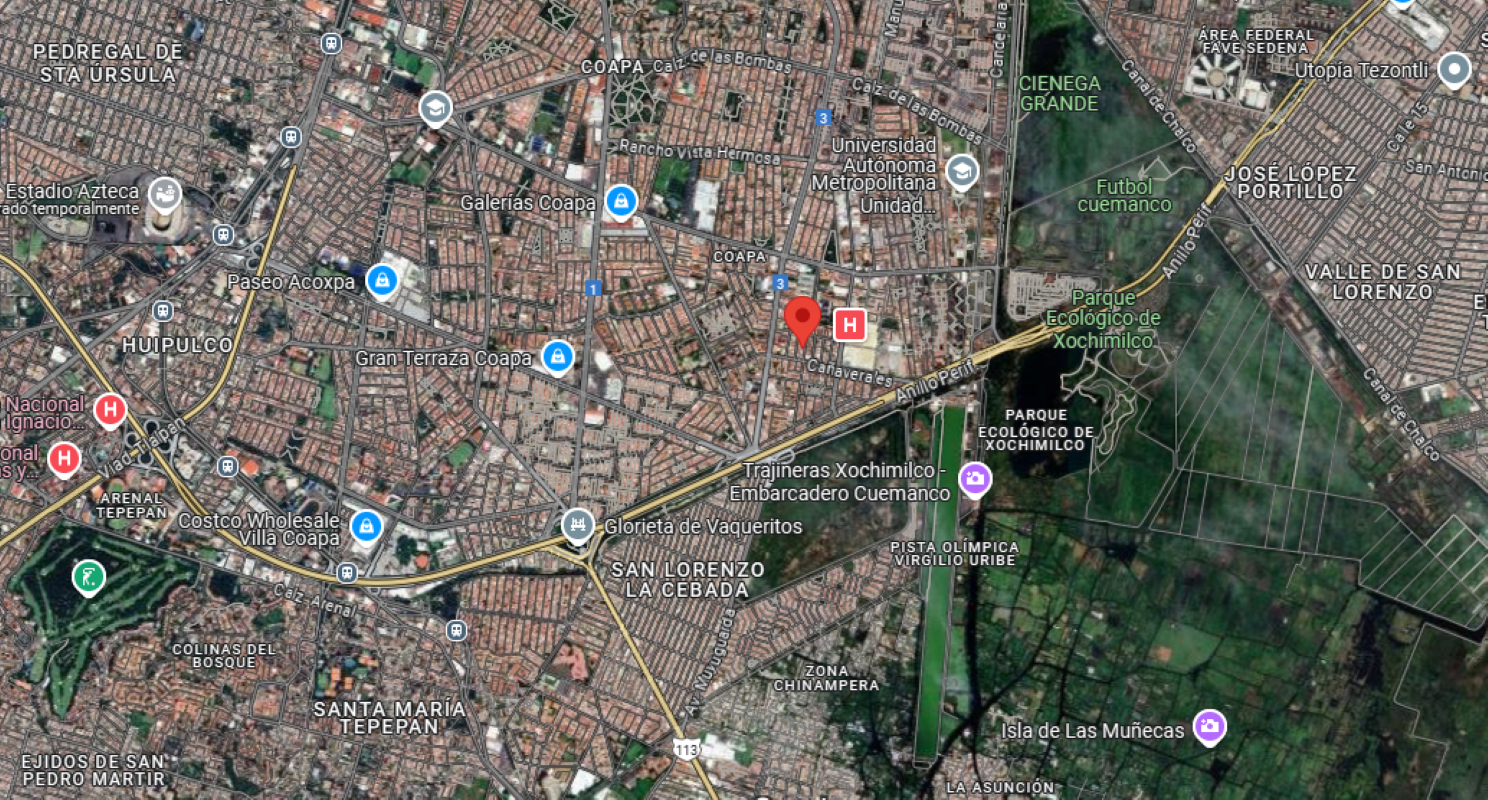Viewport: 1488px width, 800px height.
Task: Open the Estadio Azteca stadium marker
Action: coord(164,192)
